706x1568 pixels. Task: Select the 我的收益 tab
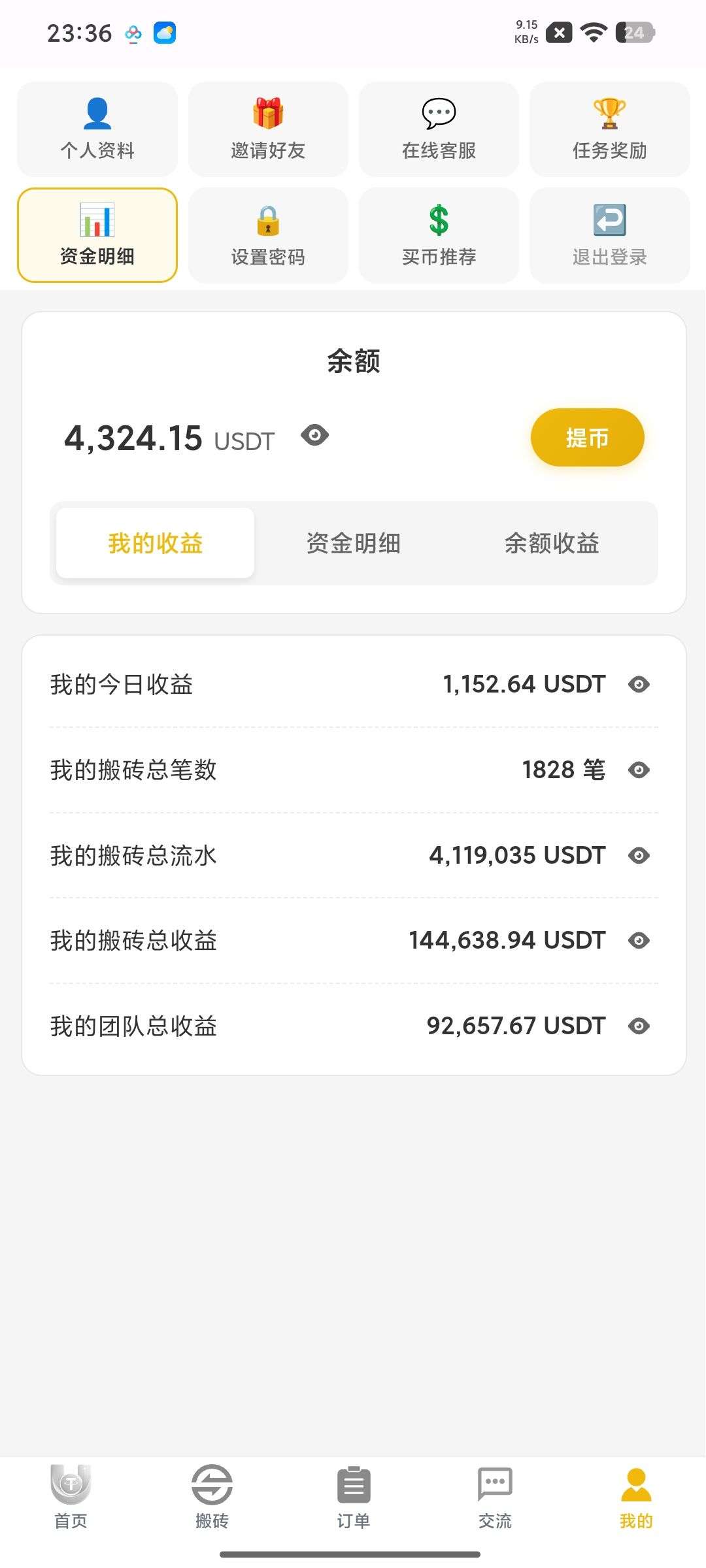point(156,543)
